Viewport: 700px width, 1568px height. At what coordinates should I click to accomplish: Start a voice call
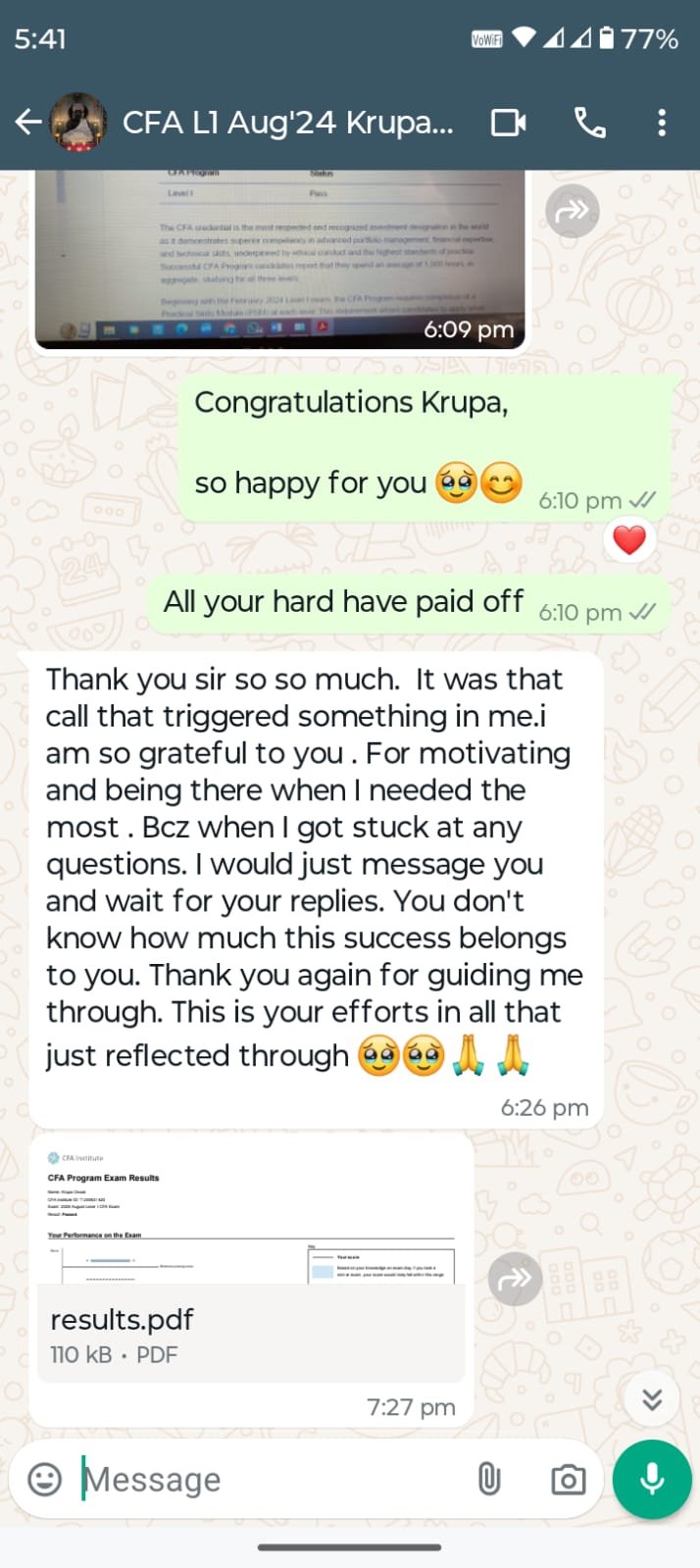point(589,123)
